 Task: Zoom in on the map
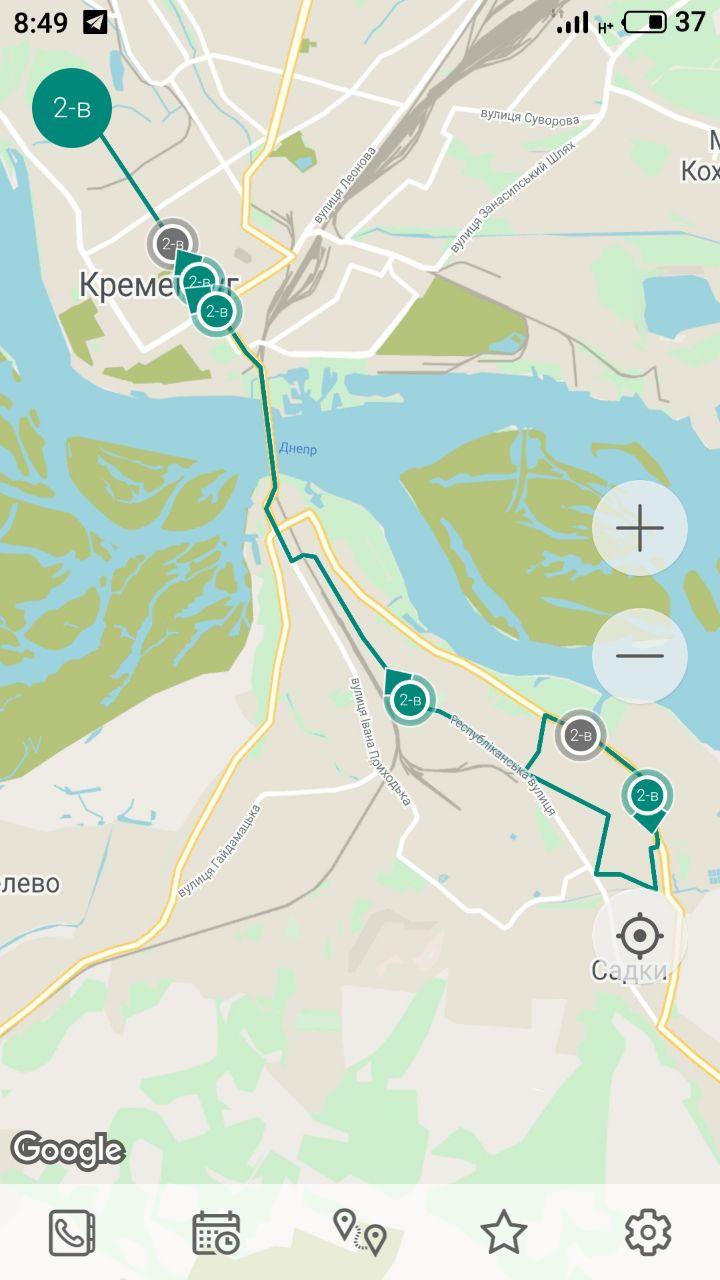[640, 528]
